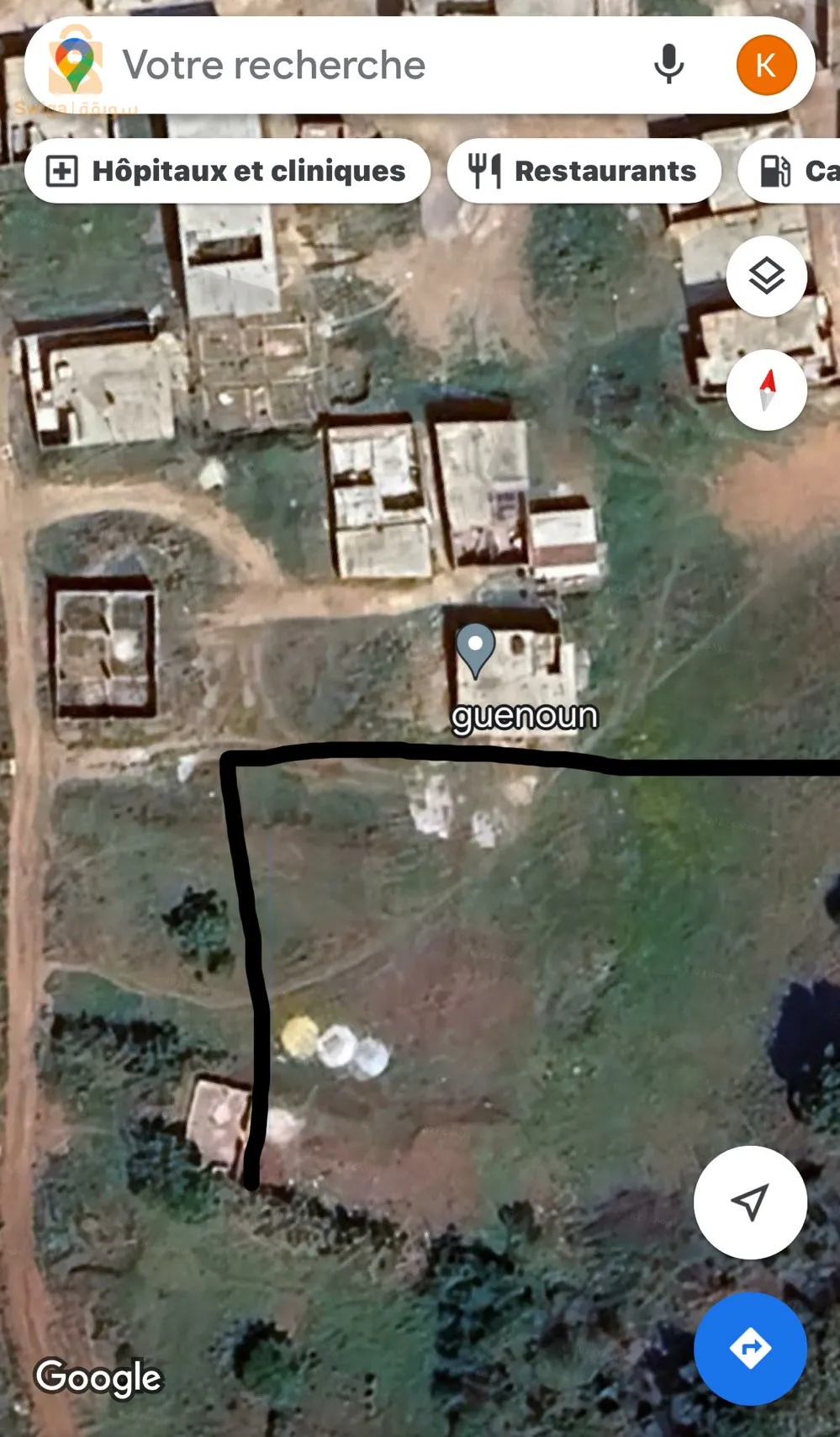Tap the compass to reset orientation
840x1437 pixels.
(x=766, y=390)
